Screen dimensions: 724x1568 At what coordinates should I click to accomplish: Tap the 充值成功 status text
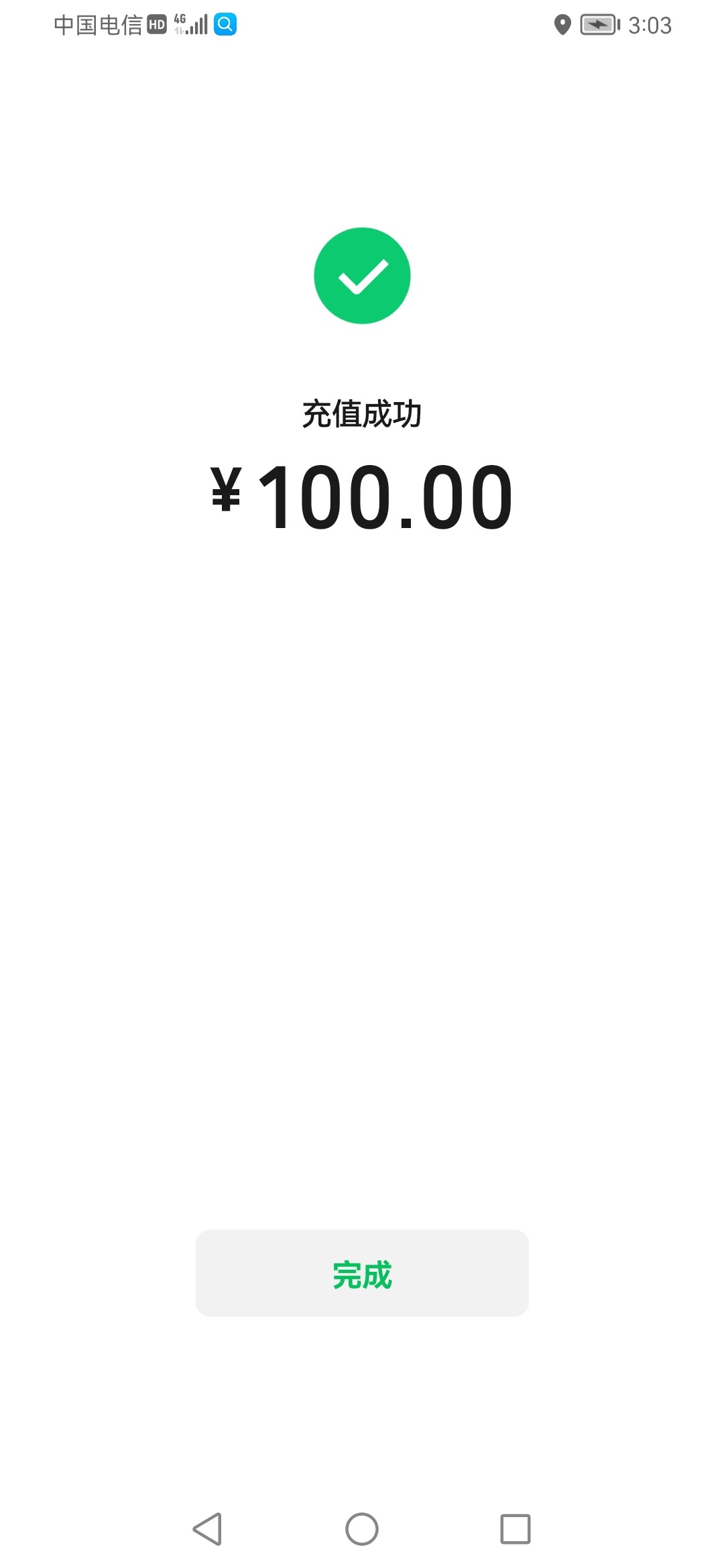(362, 413)
